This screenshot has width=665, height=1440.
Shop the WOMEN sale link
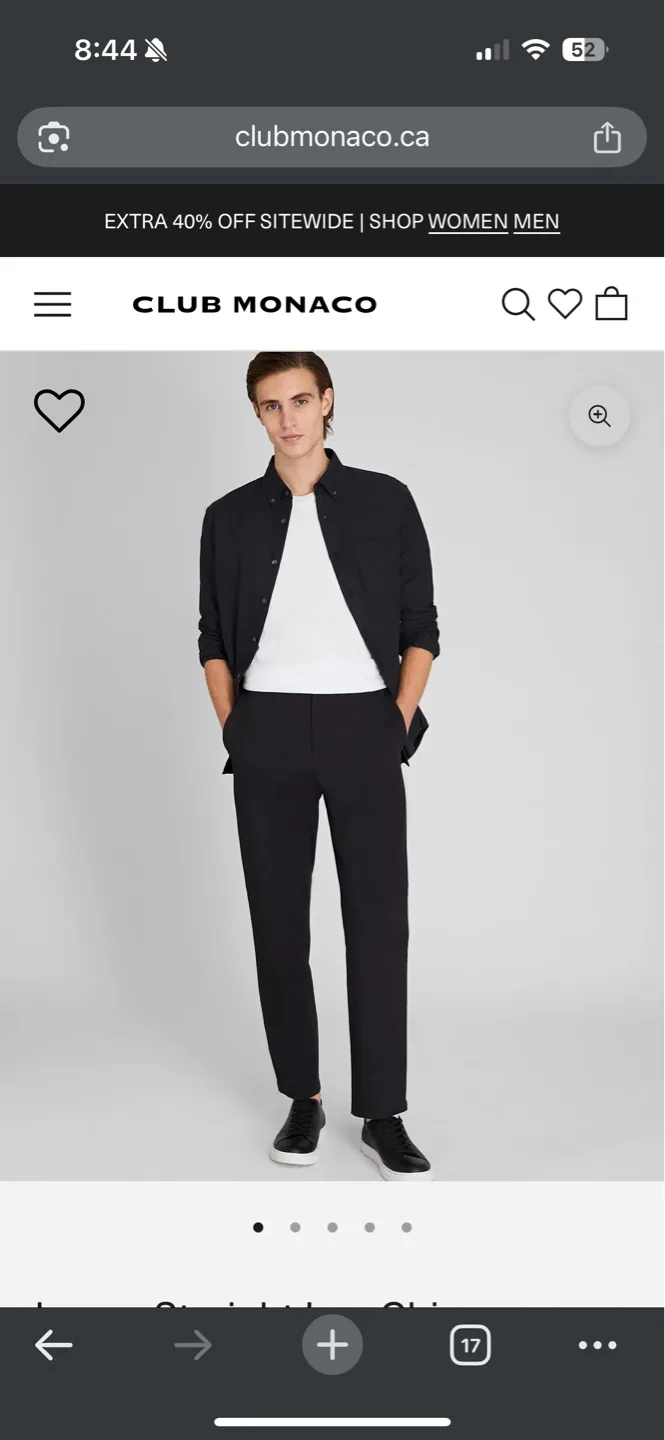(x=468, y=221)
